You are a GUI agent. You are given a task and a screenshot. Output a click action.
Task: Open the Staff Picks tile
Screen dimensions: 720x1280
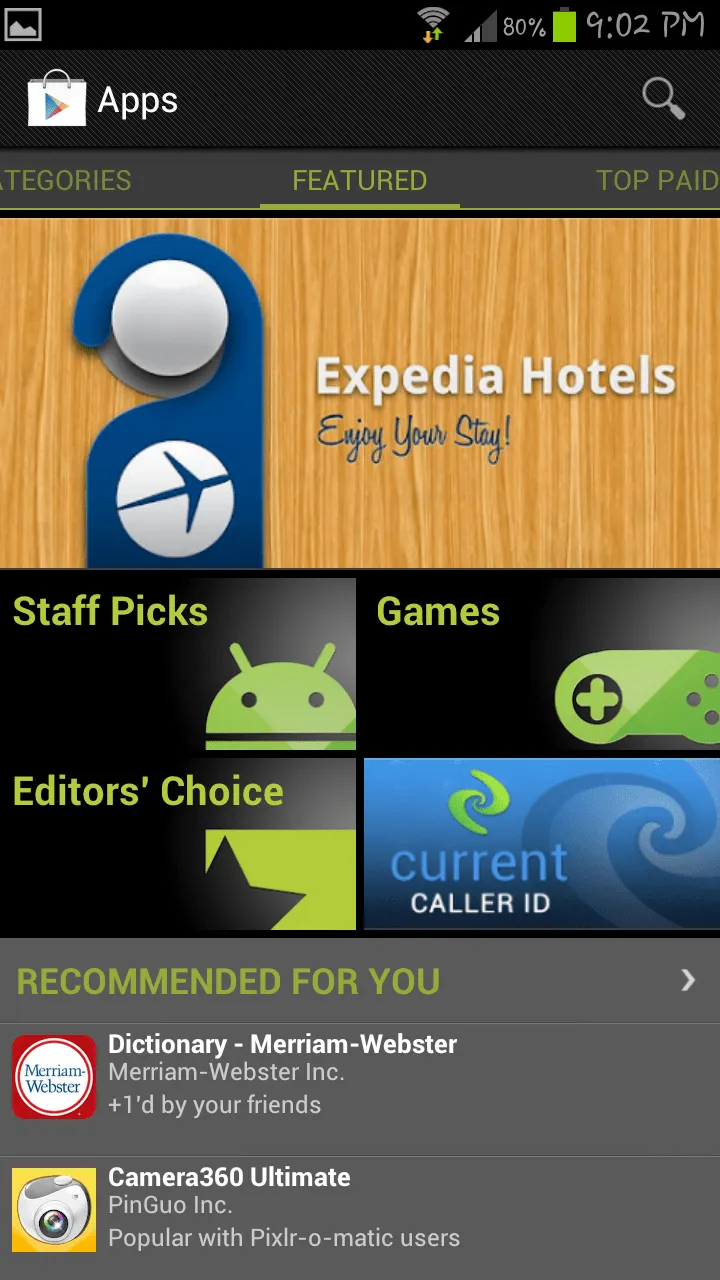coord(178,664)
